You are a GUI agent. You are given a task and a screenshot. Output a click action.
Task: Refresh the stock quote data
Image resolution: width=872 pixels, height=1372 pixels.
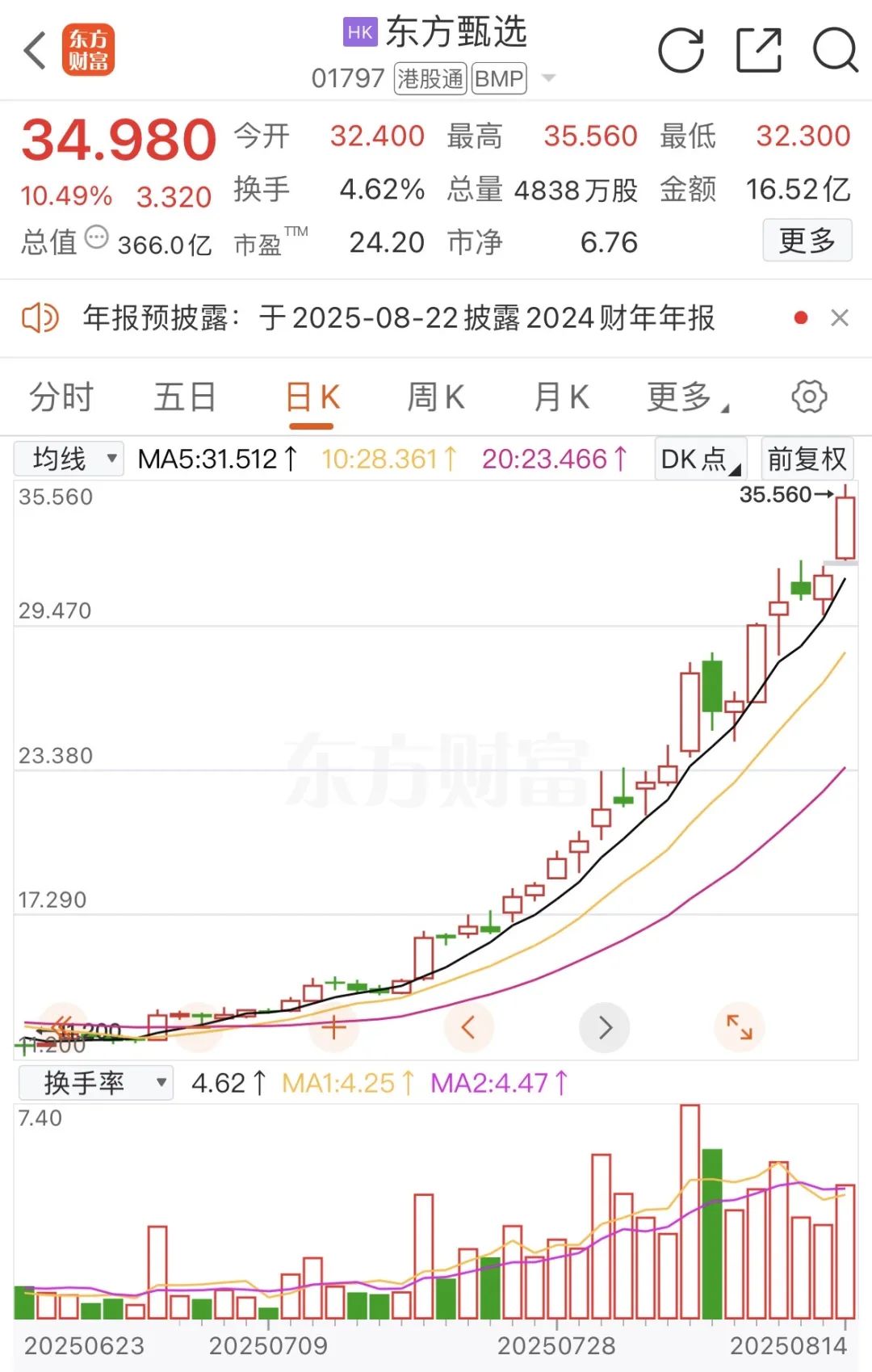(681, 51)
